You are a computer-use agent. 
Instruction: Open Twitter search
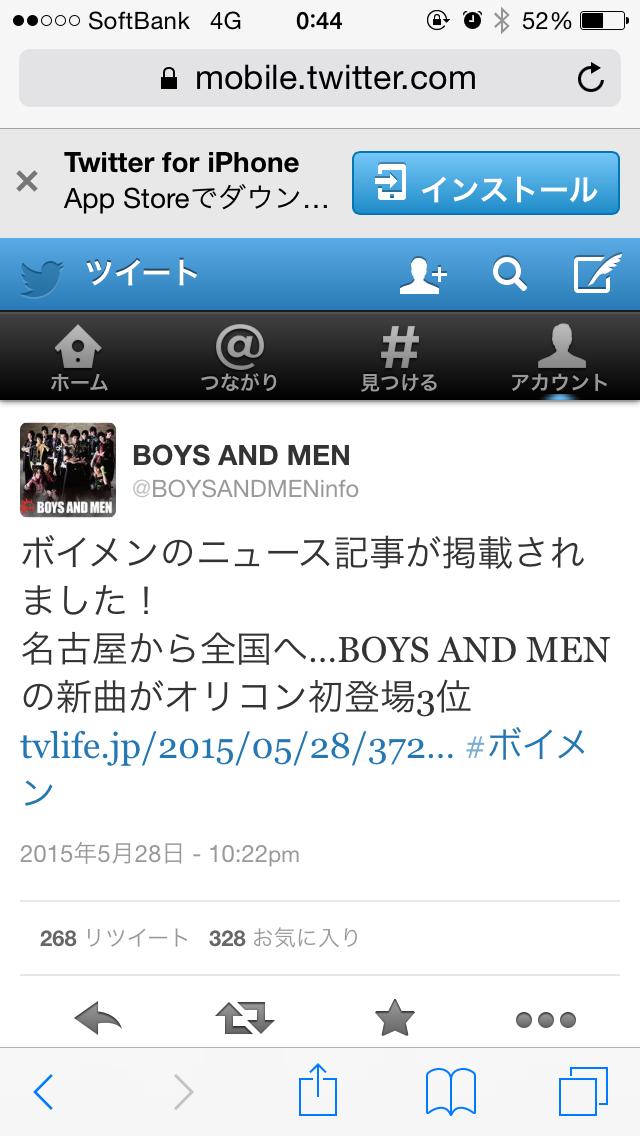[509, 274]
